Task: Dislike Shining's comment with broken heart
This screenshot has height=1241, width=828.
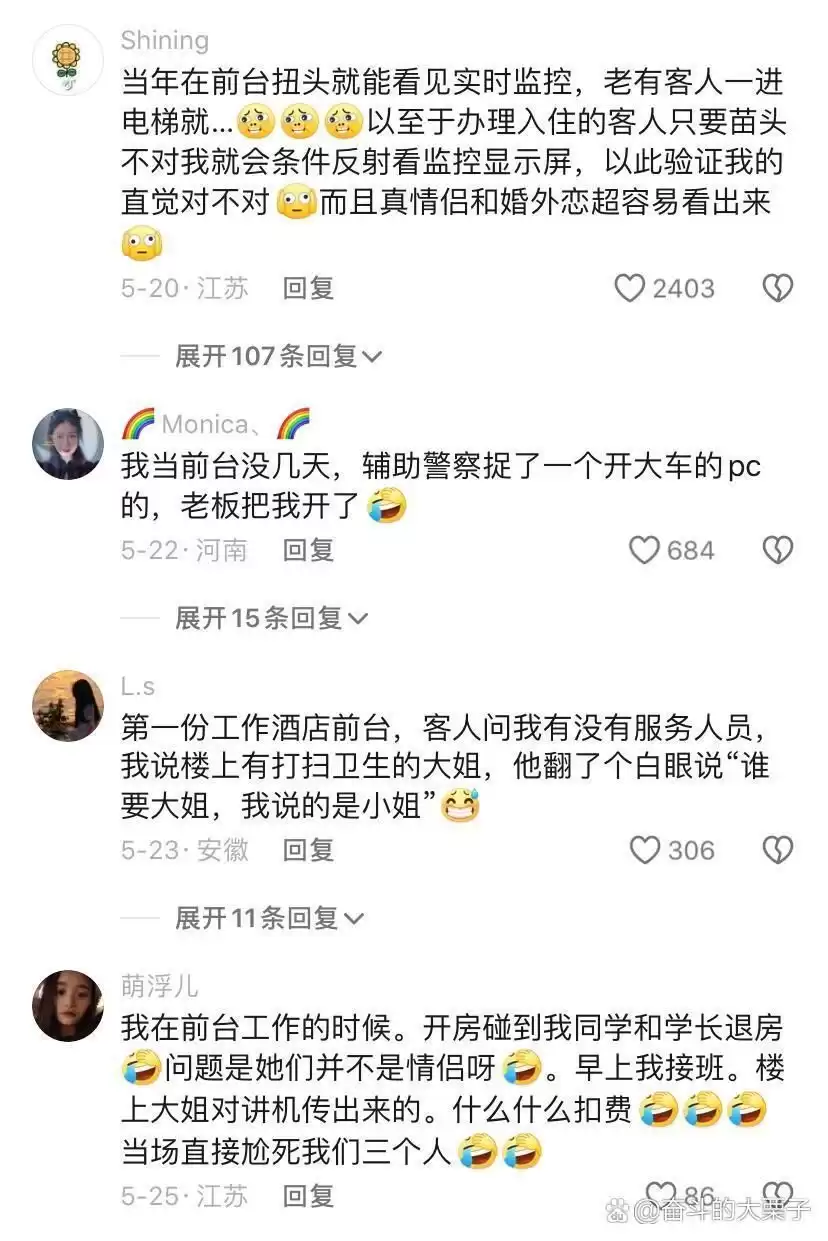Action: click(777, 289)
